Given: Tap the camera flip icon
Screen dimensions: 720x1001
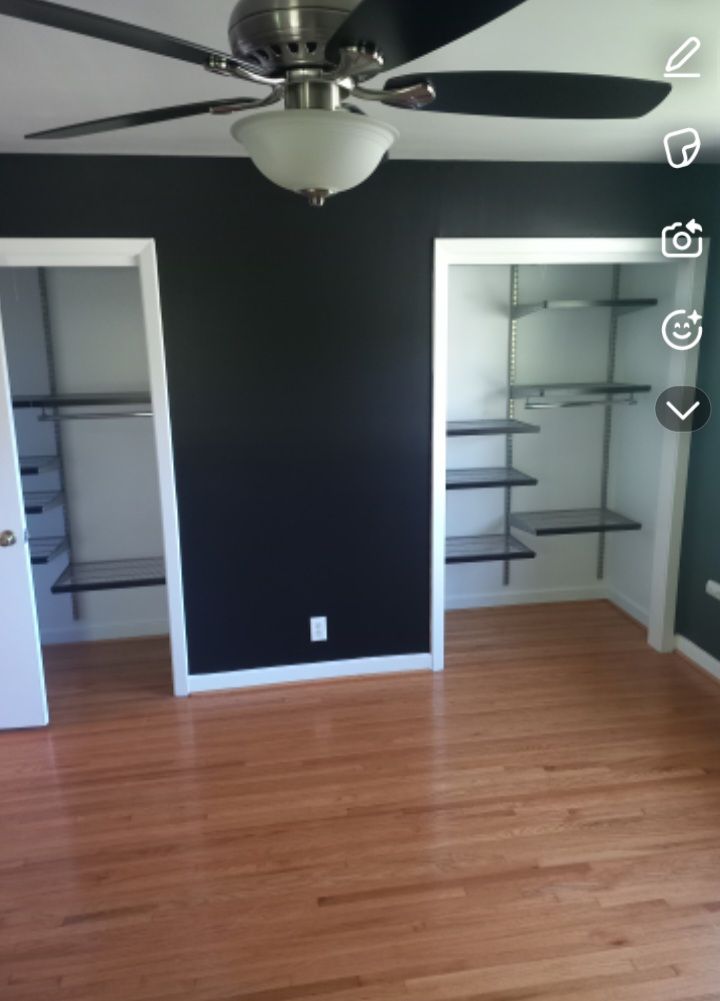Looking at the screenshot, I should [682, 239].
